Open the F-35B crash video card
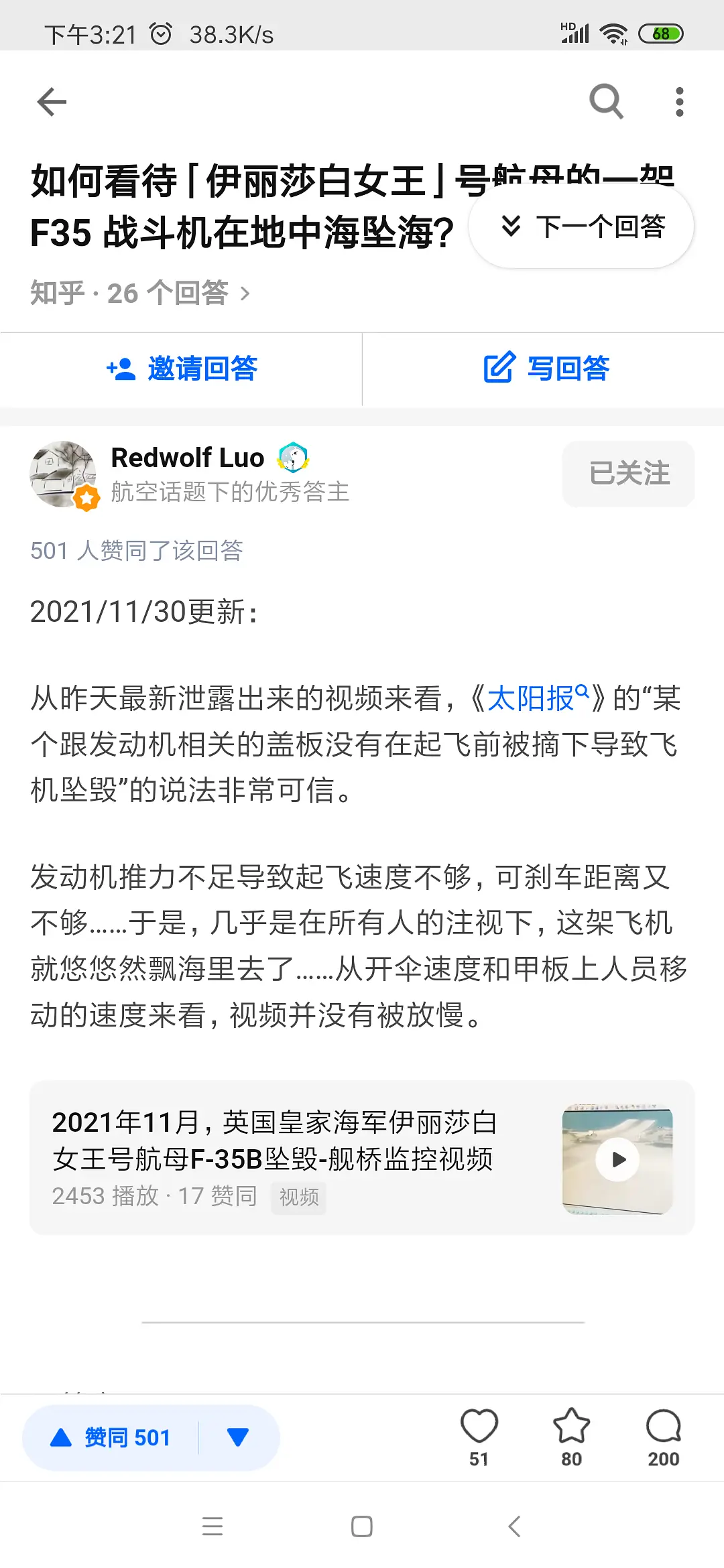Viewport: 724px width, 1568px height. tap(362, 1158)
